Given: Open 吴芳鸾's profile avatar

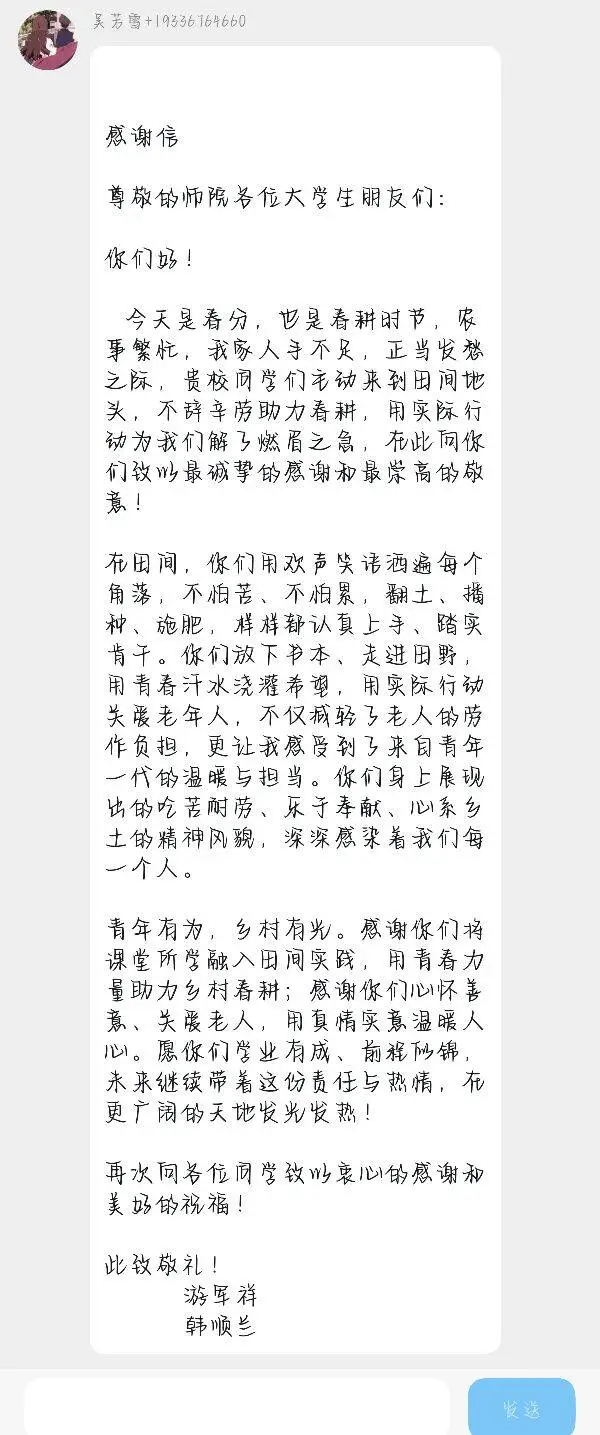Looking at the screenshot, I should click(x=48, y=40).
